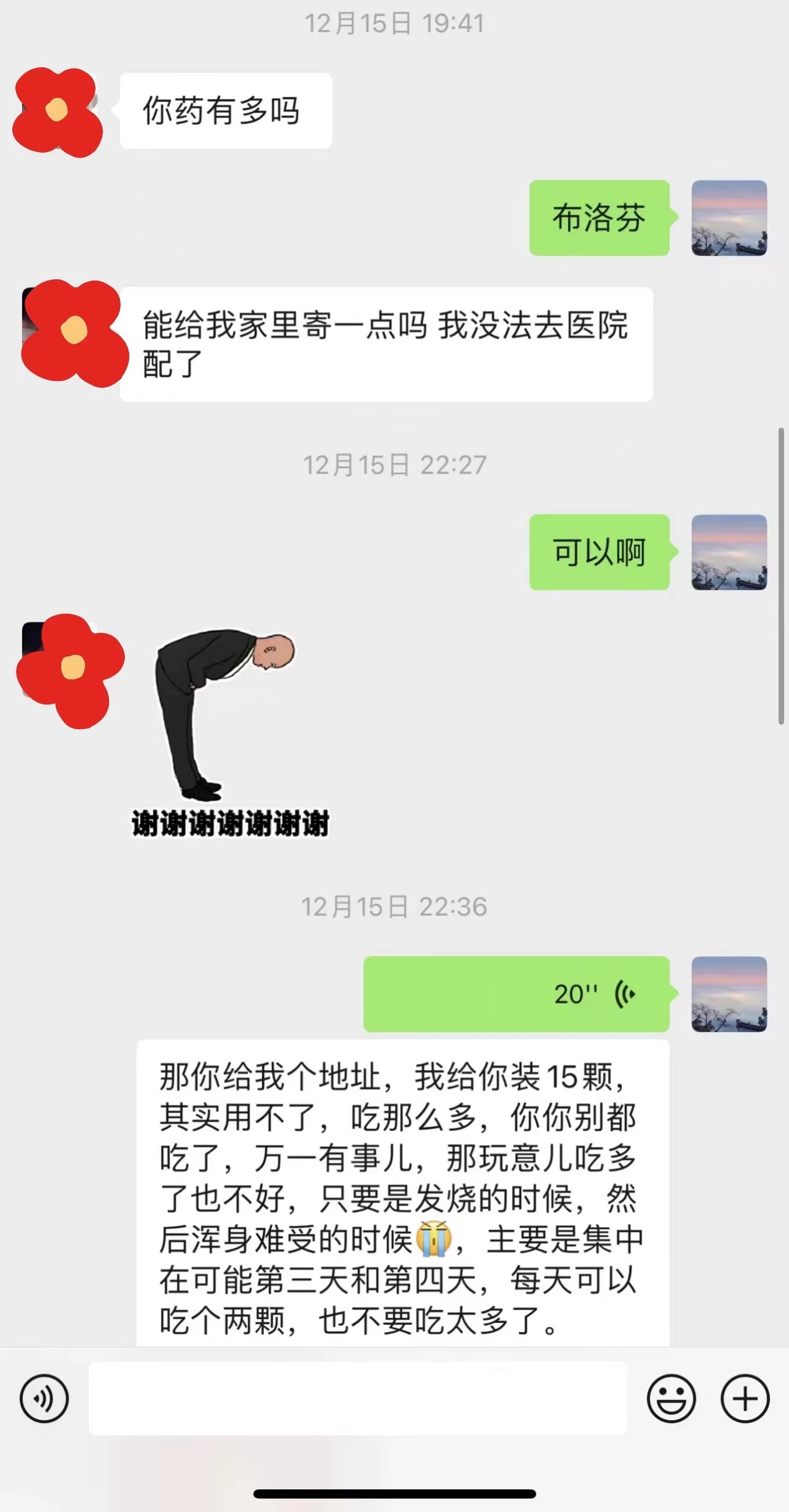Play the 20-second voice message

click(516, 994)
